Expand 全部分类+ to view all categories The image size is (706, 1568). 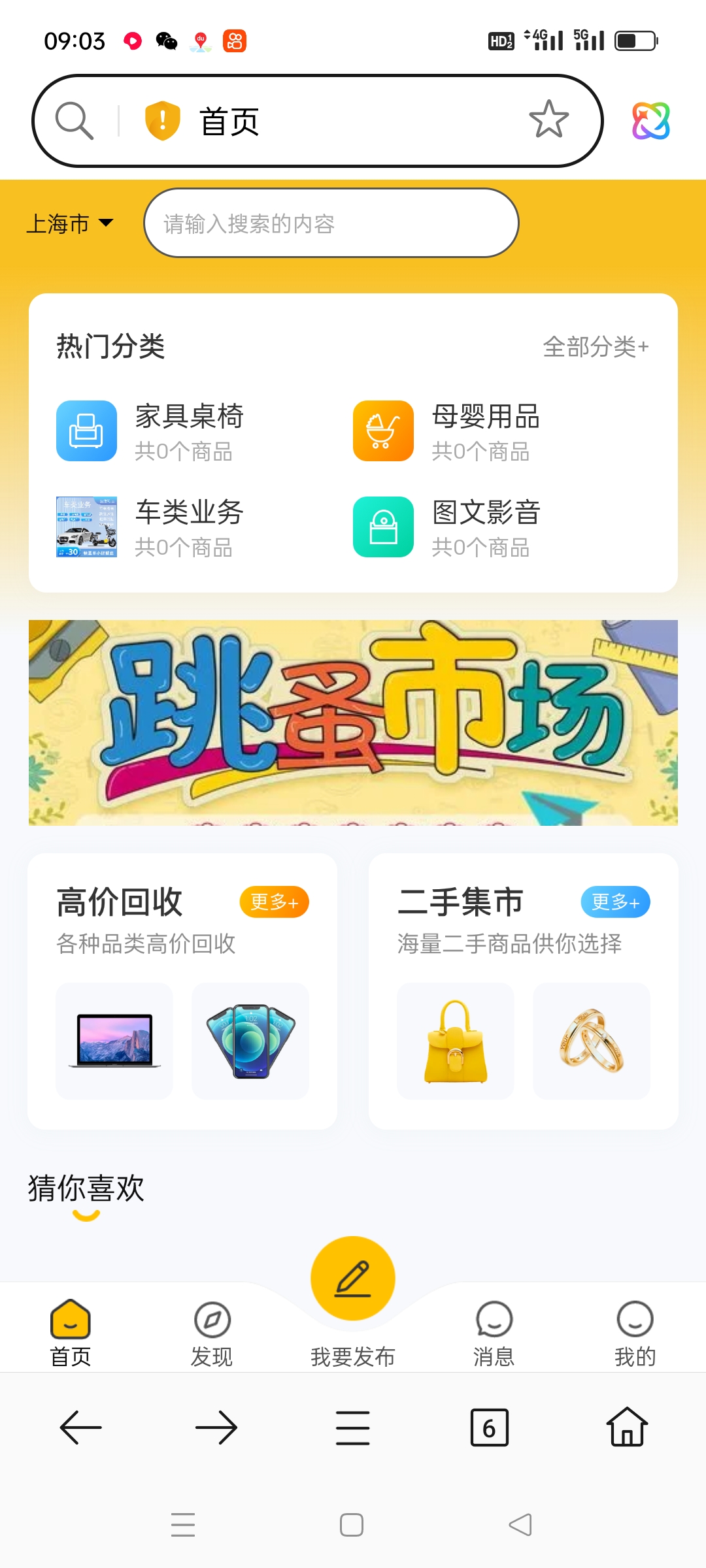596,347
